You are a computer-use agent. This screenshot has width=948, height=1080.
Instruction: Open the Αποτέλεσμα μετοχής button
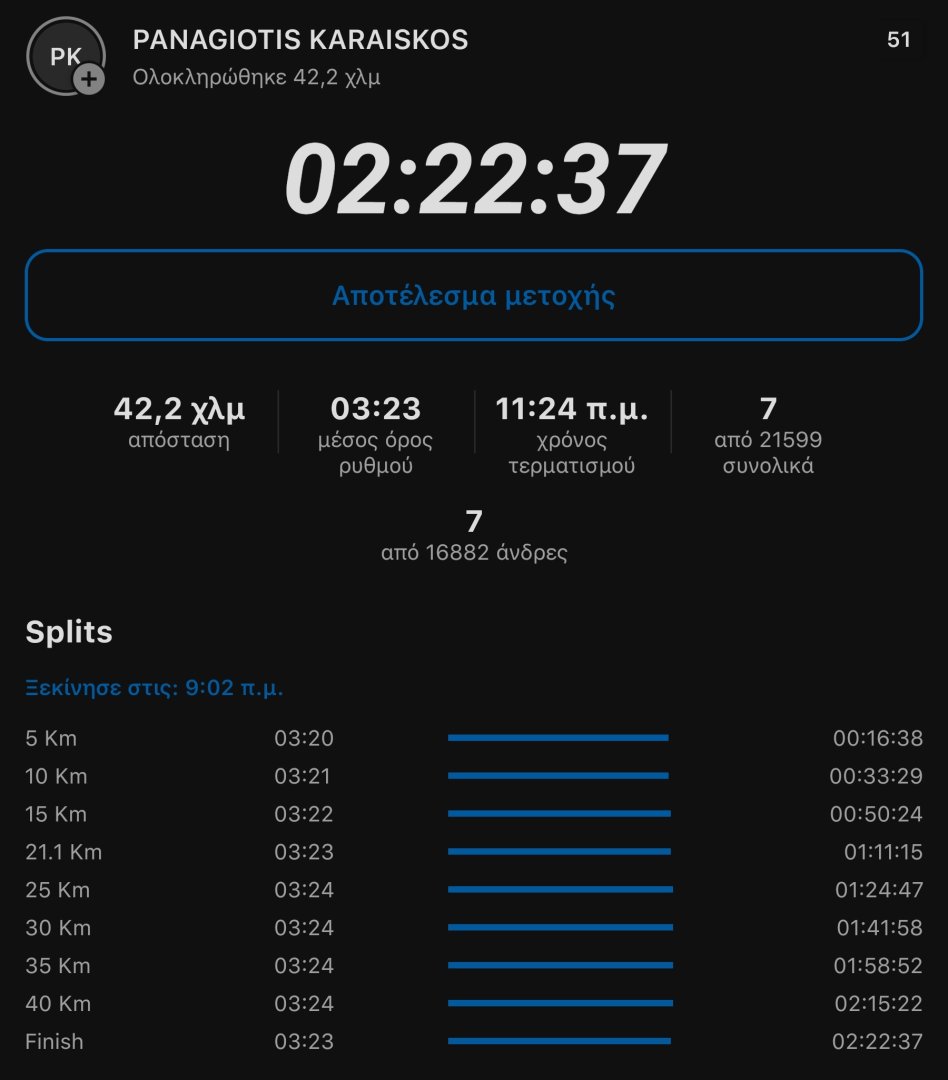coord(474,295)
